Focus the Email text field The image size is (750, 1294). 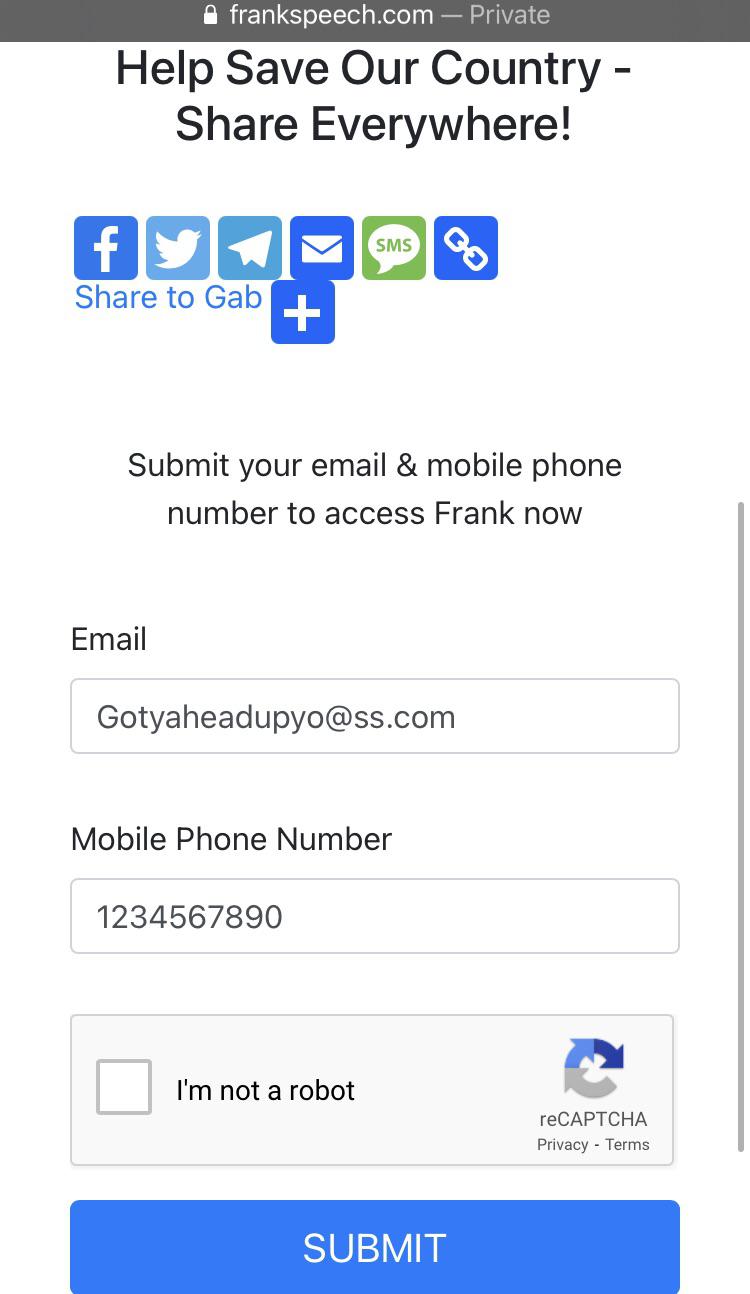tap(375, 716)
